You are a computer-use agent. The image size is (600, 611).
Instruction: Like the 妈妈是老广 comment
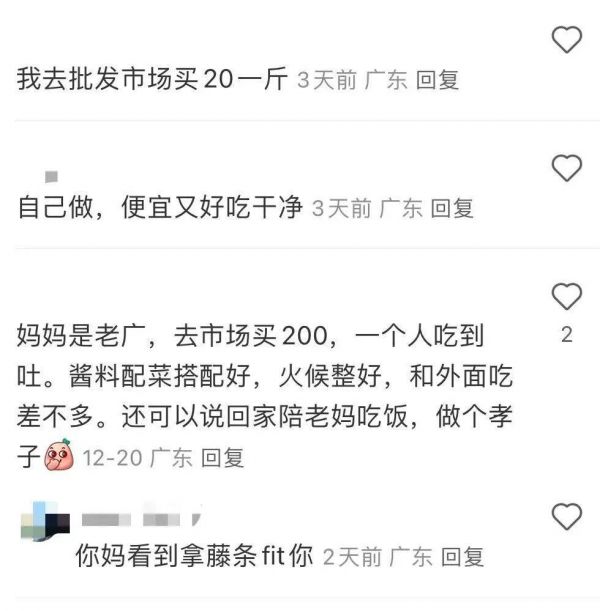(x=567, y=296)
